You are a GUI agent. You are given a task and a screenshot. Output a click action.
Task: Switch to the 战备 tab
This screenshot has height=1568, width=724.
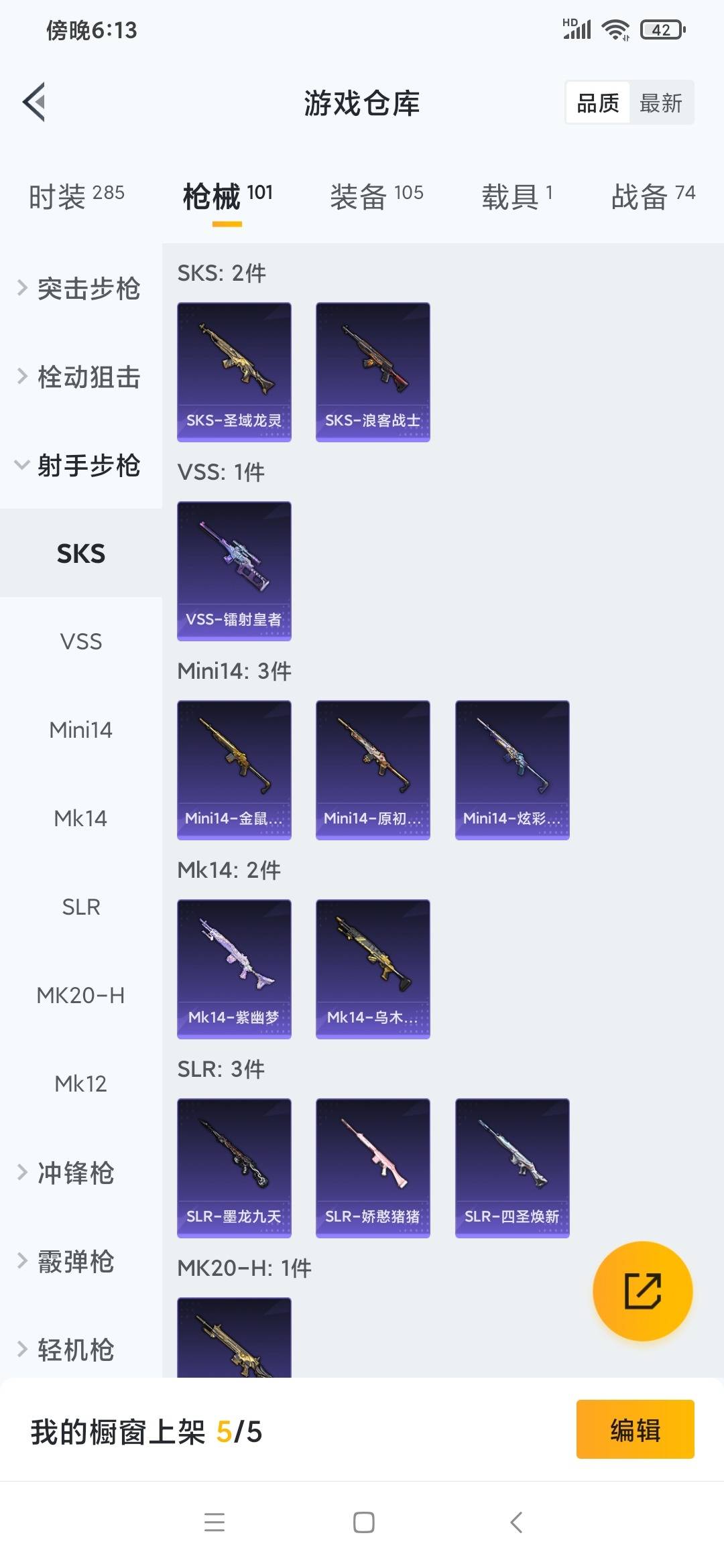pyautogui.click(x=652, y=196)
